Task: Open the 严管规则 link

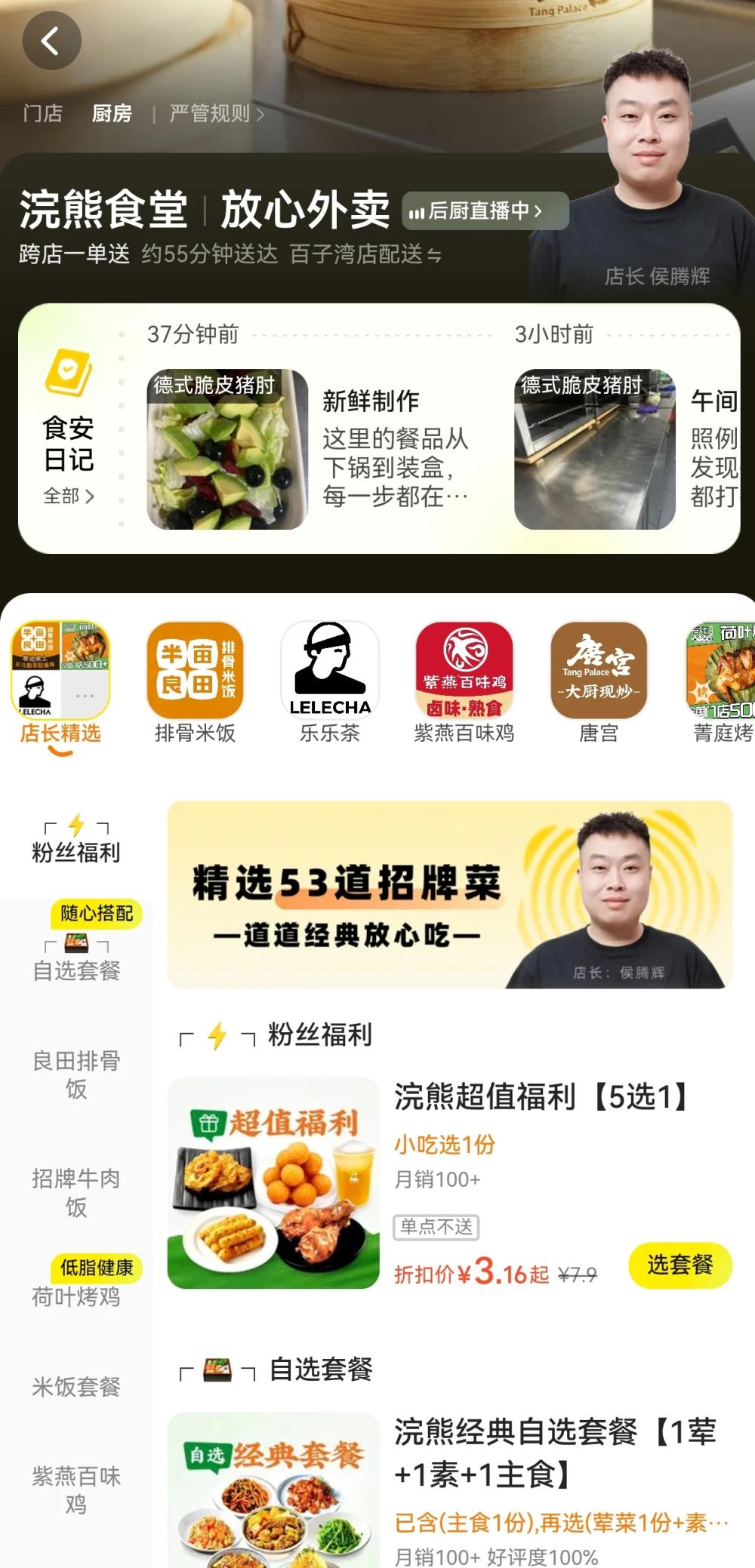Action: pos(215,114)
